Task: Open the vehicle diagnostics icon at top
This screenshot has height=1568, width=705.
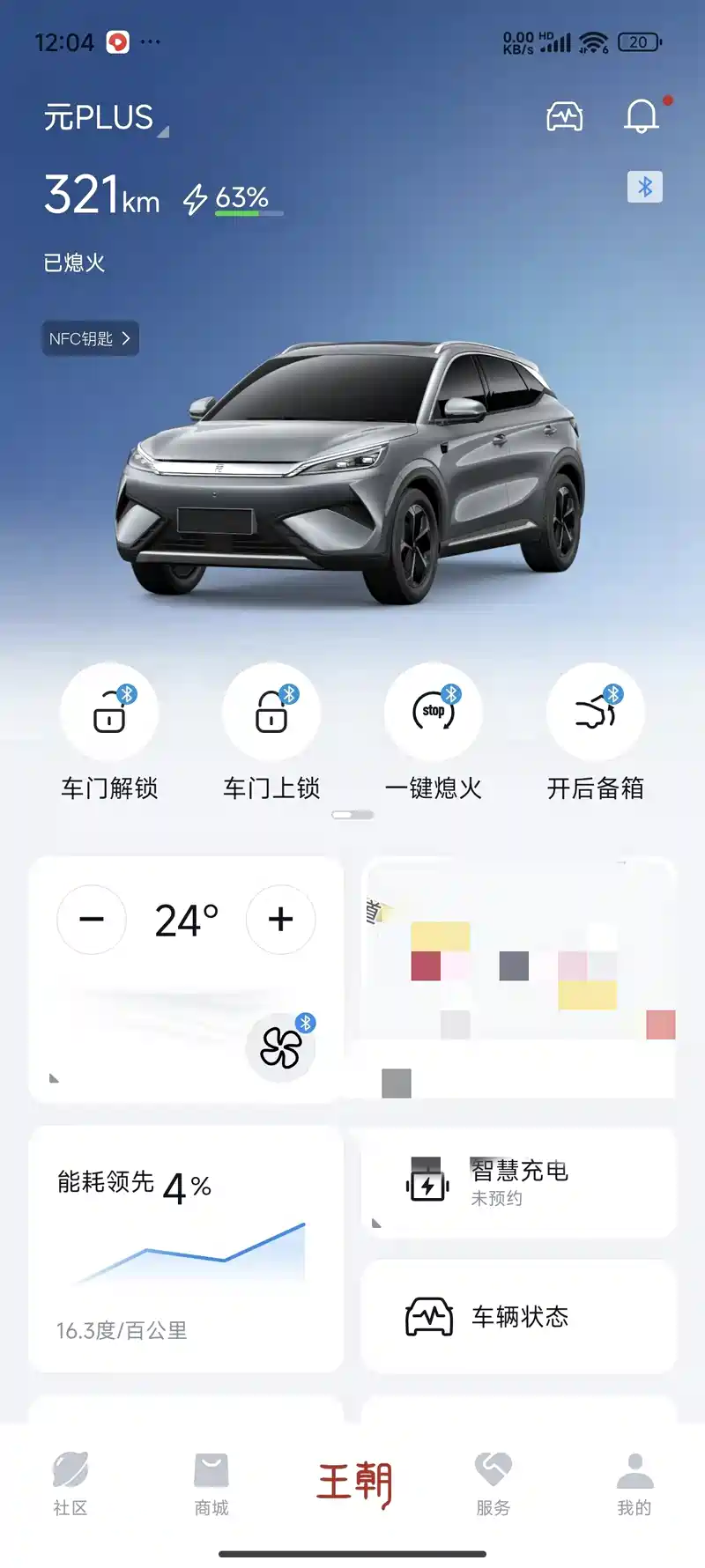Action: 564,116
